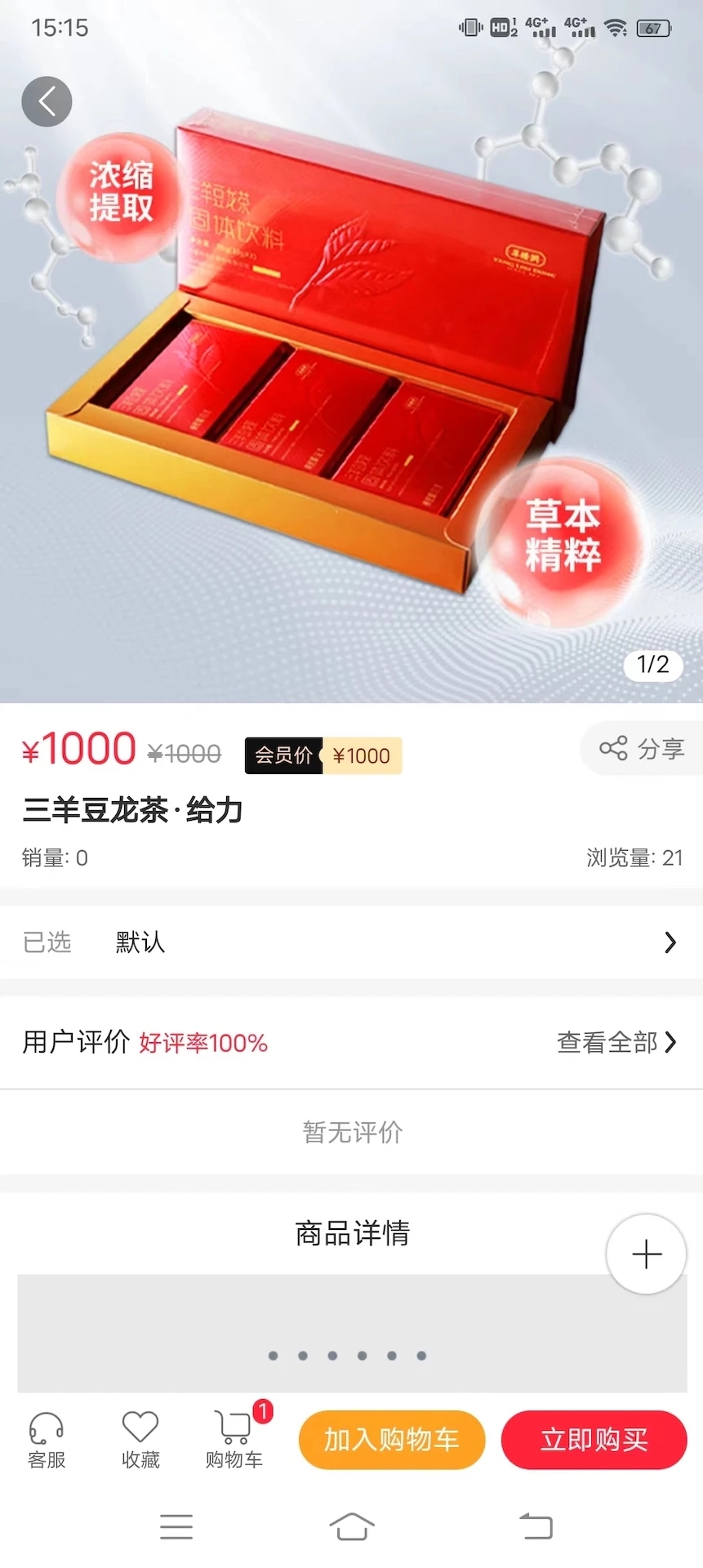The height and width of the screenshot is (1568, 703).
Task: View all reviews via 查看全部
Action: coord(616,1042)
